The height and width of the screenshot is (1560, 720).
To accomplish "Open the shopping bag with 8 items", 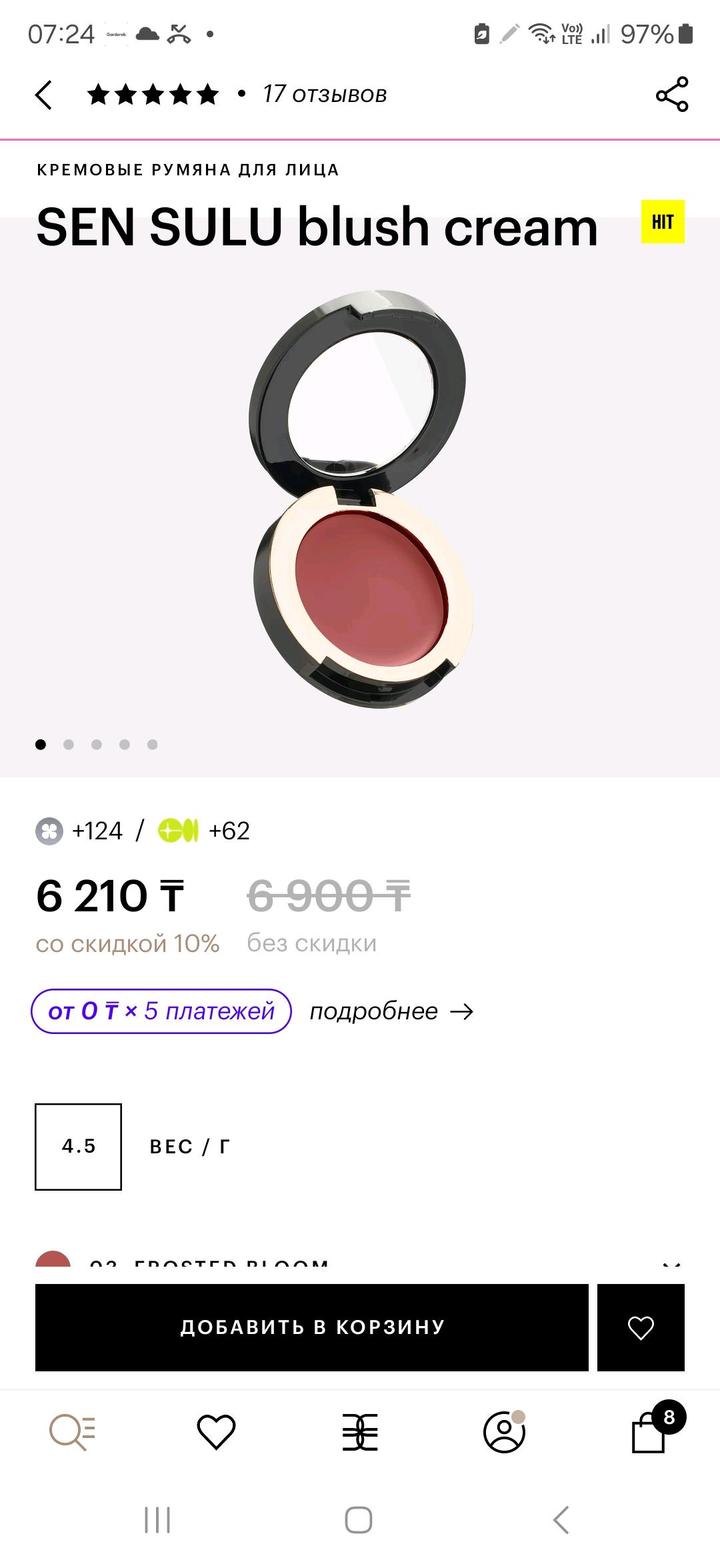I will point(650,1432).
